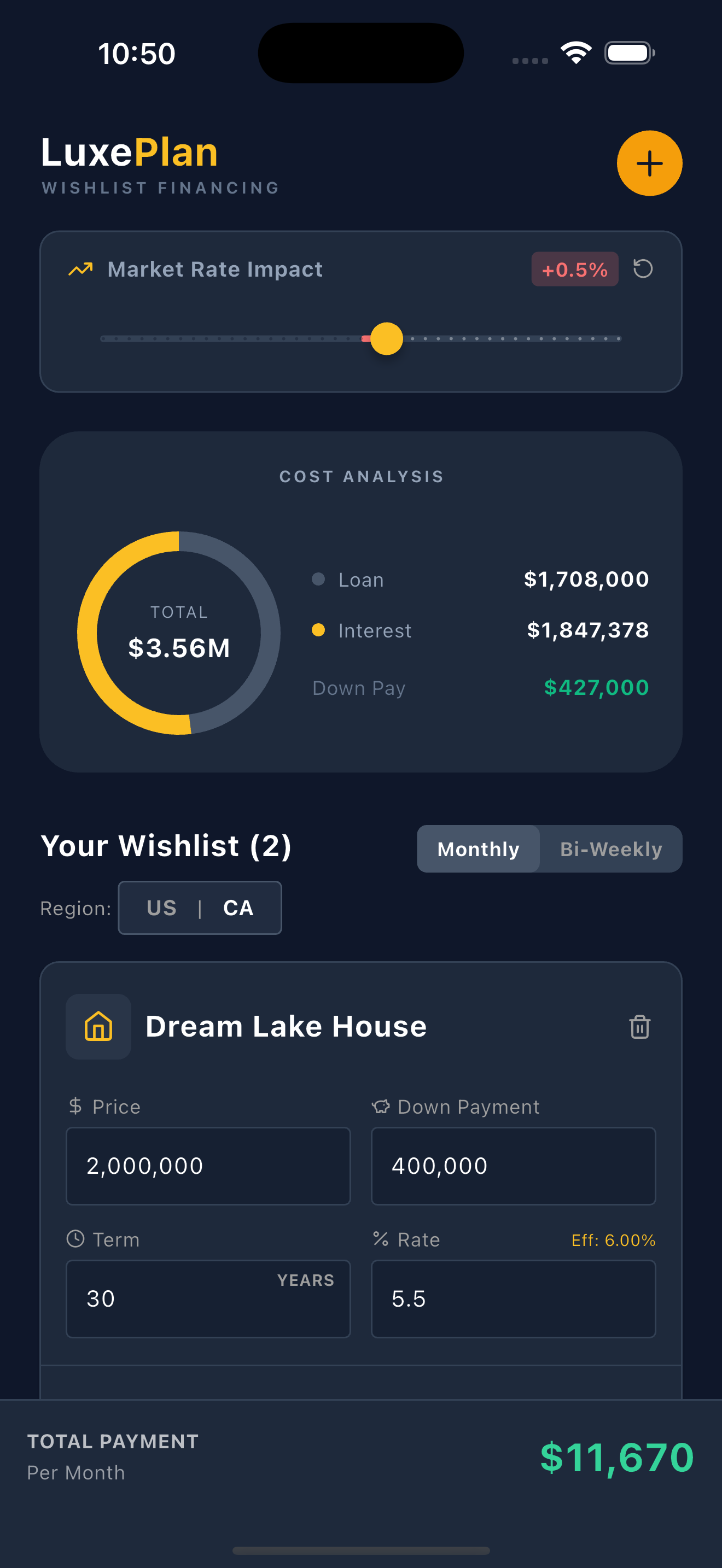Screen dimensions: 722x1568
Task: Click the Price input showing 2,000,000
Action: (208, 1165)
